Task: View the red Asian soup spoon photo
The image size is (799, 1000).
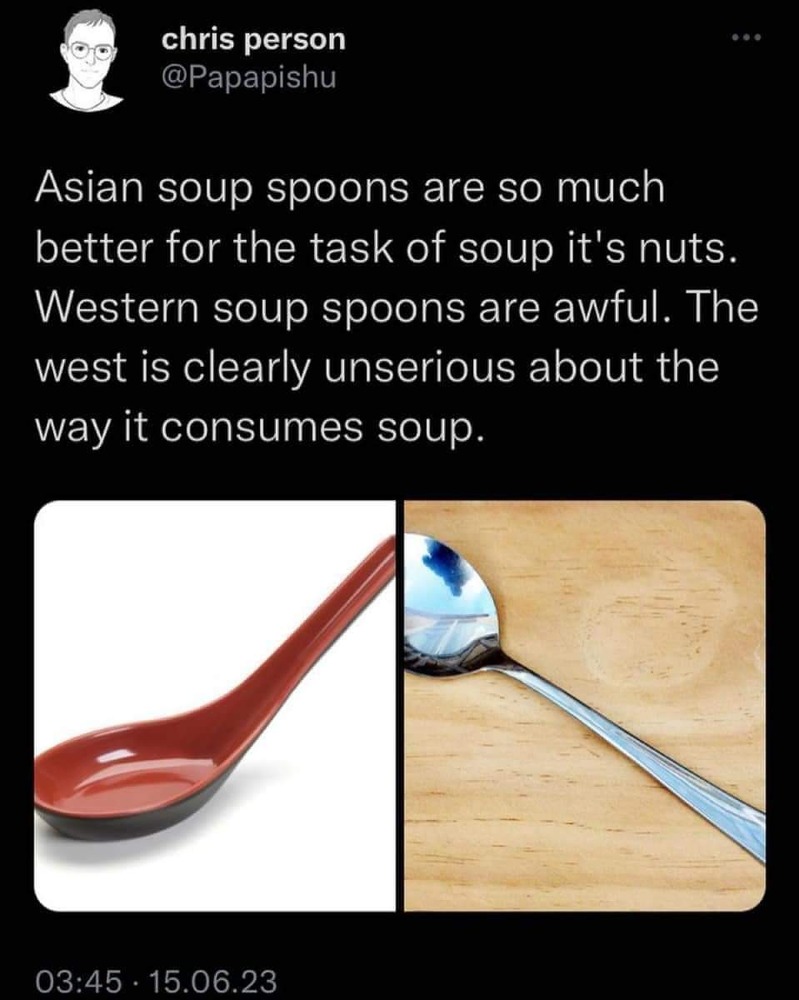Action: [215, 706]
